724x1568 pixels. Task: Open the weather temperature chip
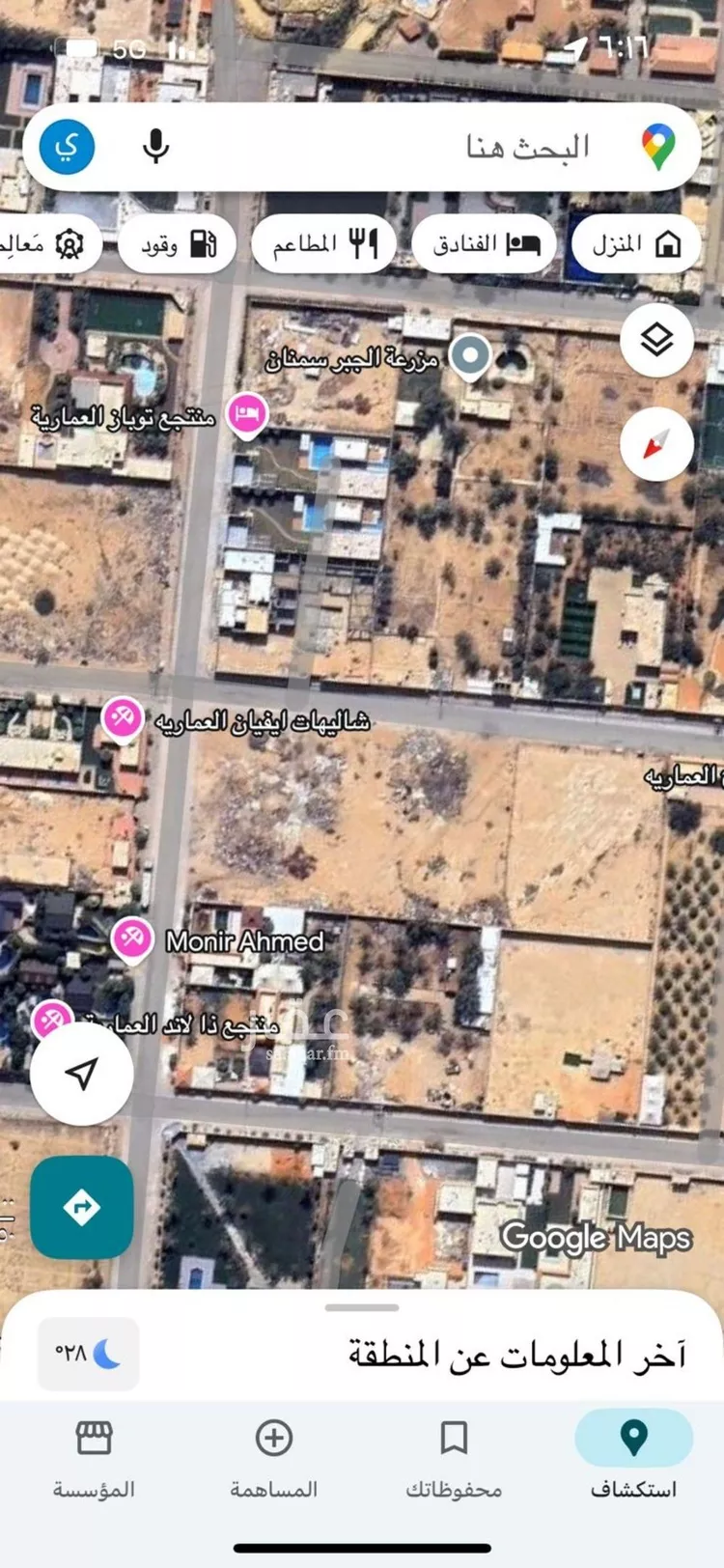point(89,1354)
